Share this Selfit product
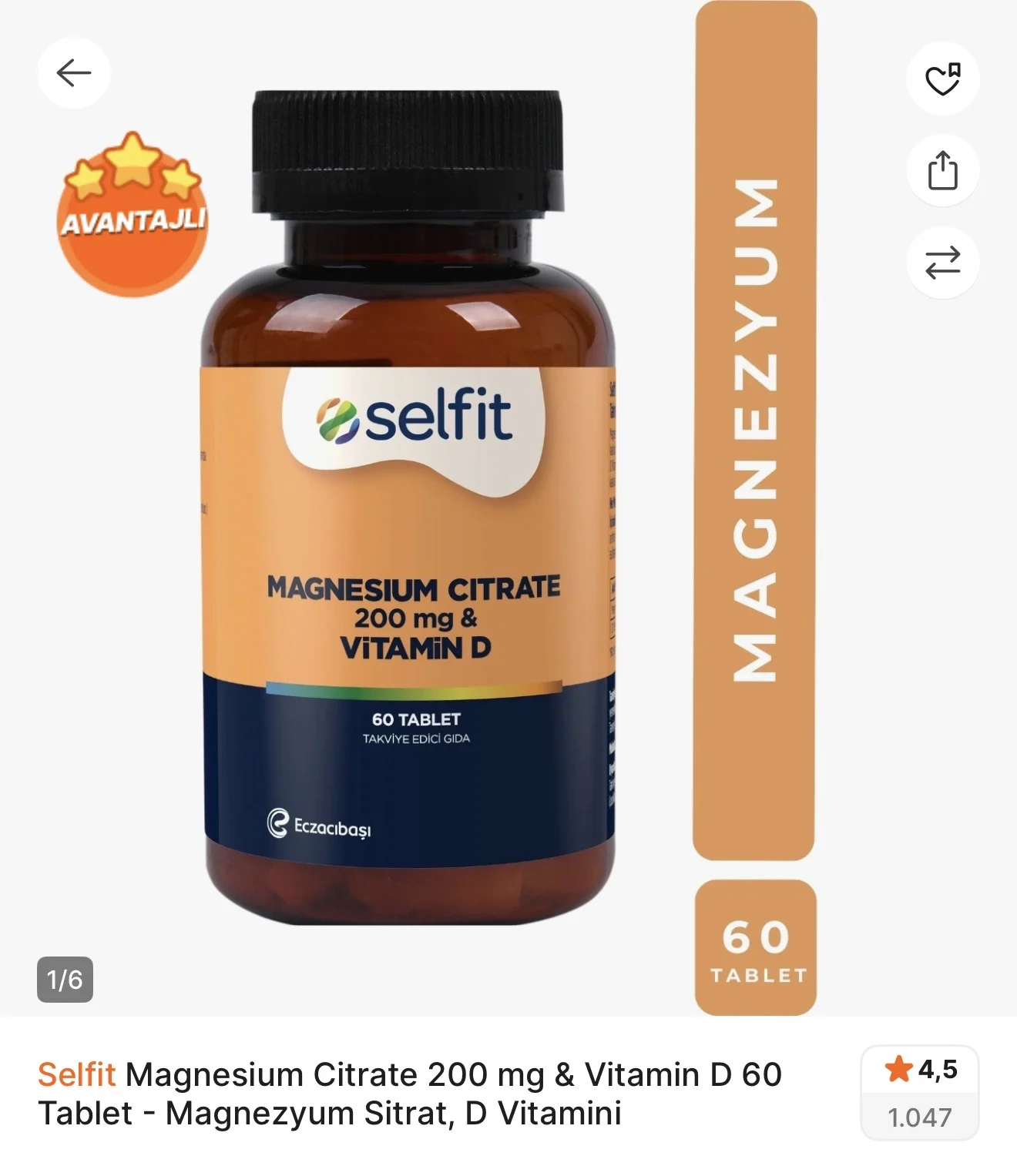The height and width of the screenshot is (1176, 1017). (x=942, y=170)
